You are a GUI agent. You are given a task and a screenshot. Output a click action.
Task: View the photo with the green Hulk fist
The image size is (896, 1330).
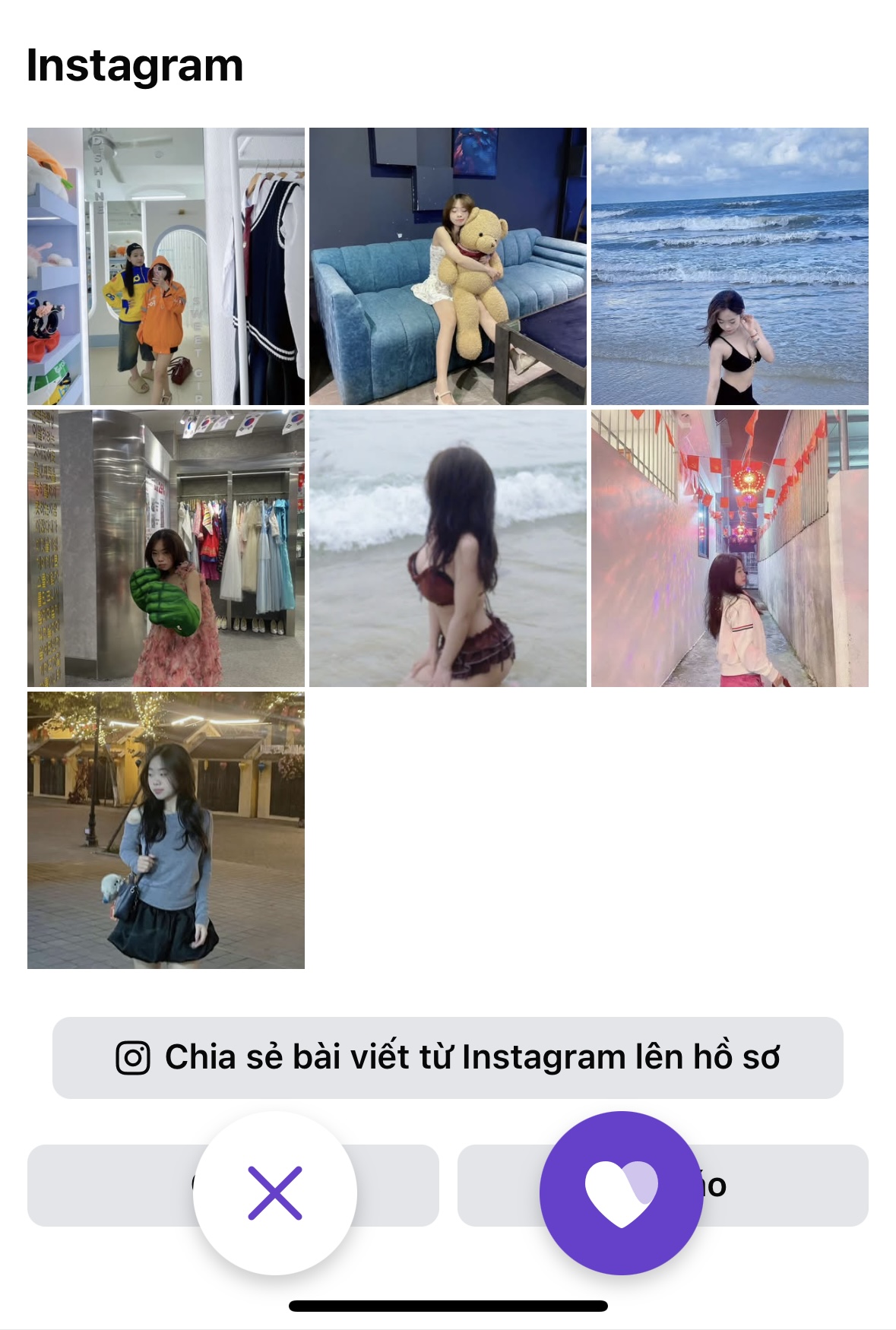click(x=166, y=548)
